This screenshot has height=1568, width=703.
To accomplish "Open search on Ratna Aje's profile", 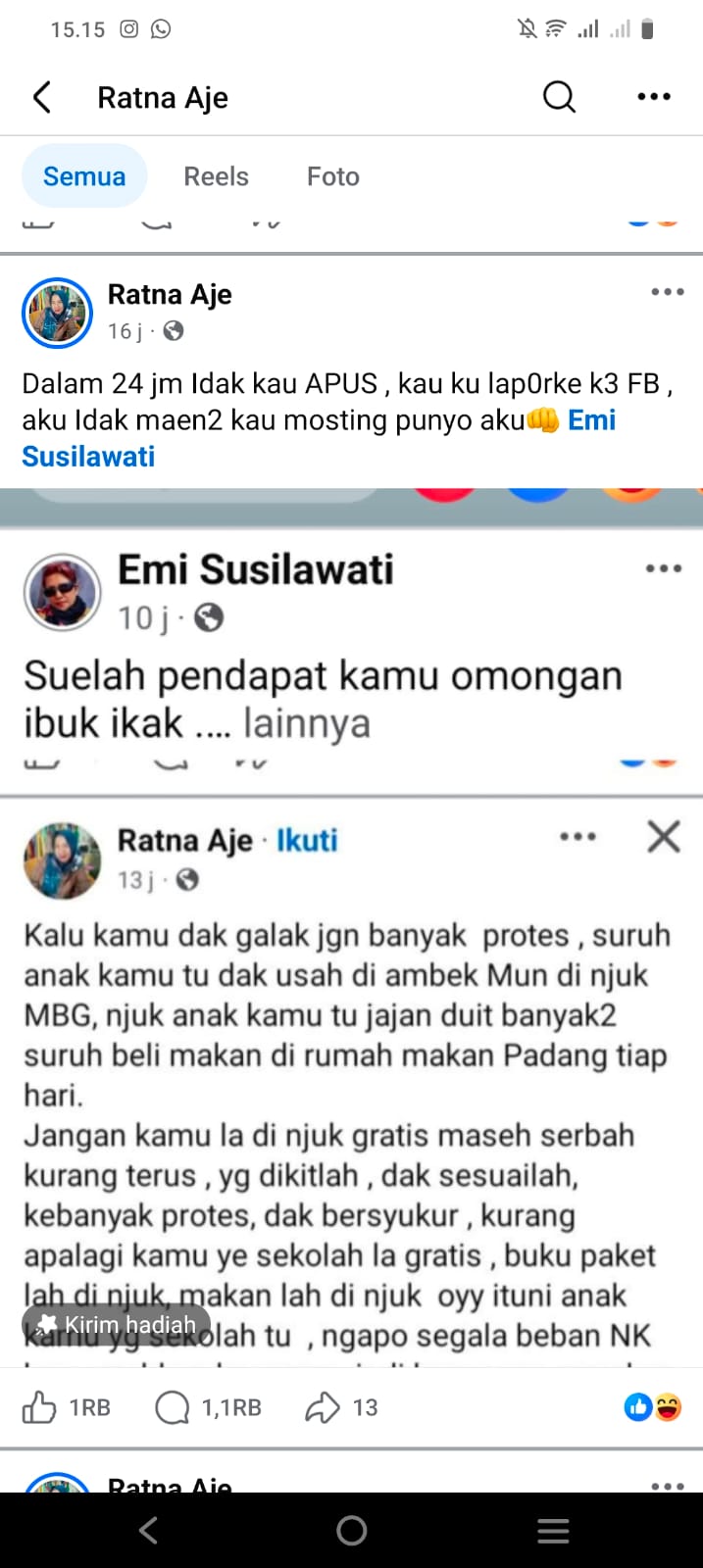I will [559, 97].
